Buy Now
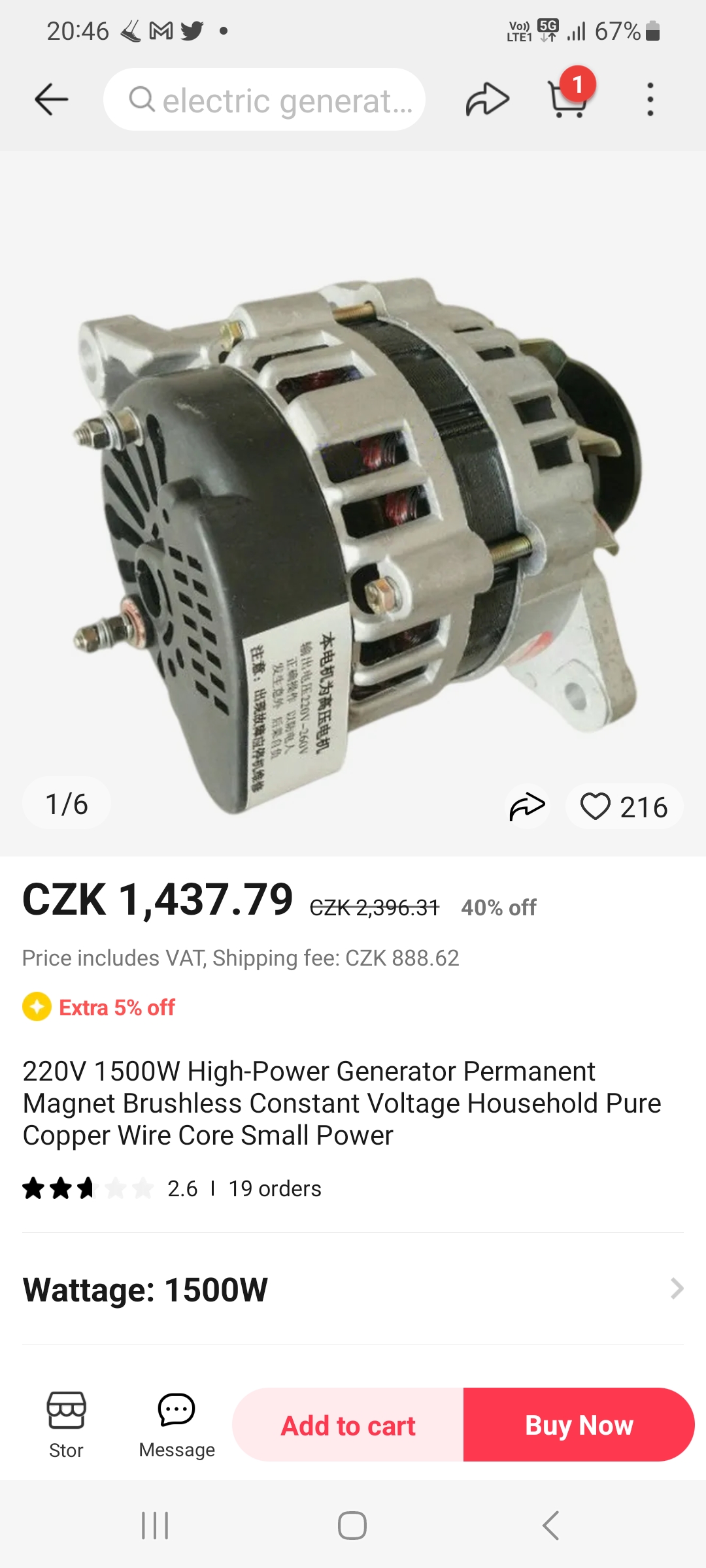 [x=579, y=1425]
